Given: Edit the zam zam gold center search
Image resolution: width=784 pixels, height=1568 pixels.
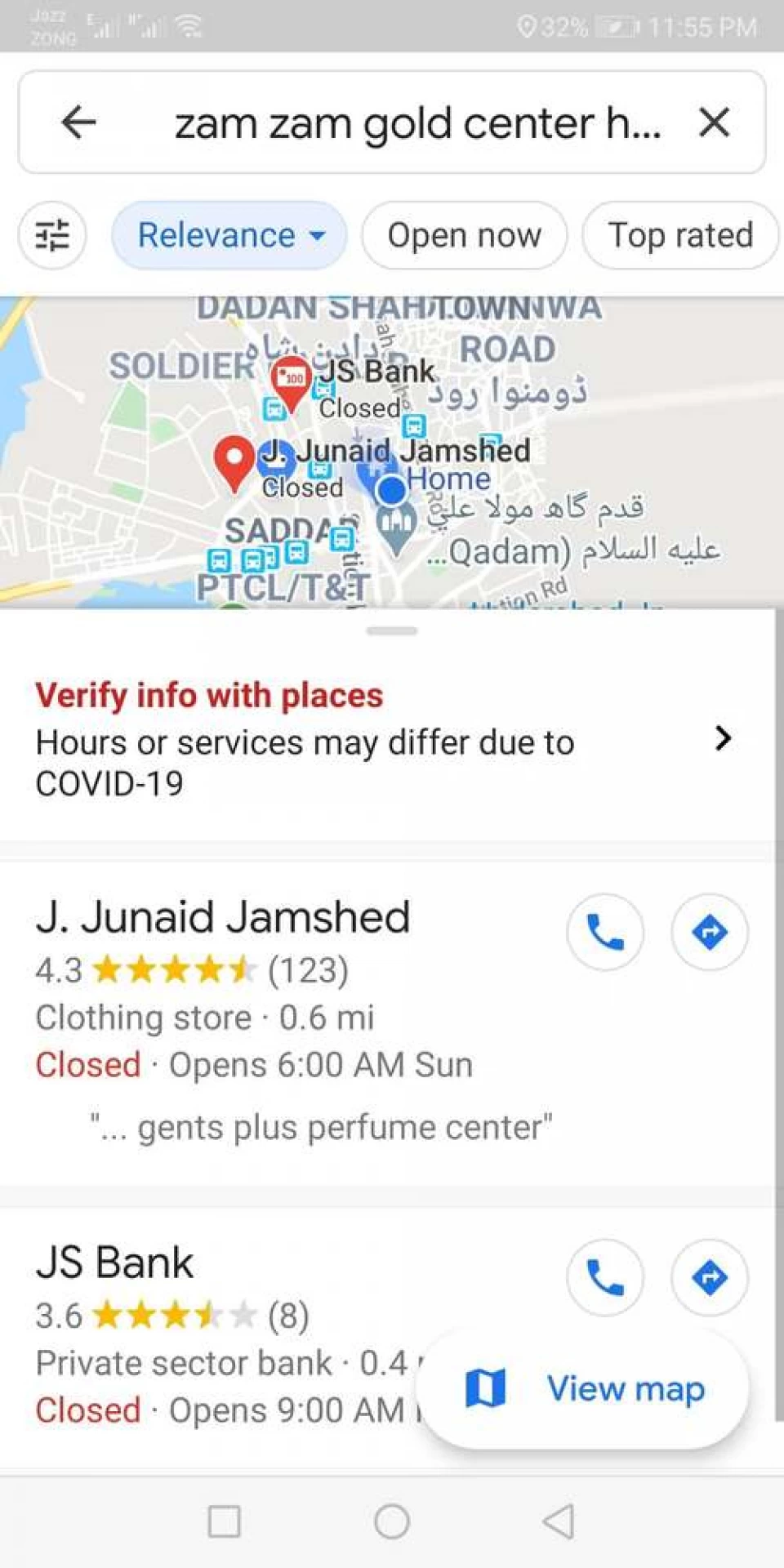Looking at the screenshot, I should pos(417,123).
